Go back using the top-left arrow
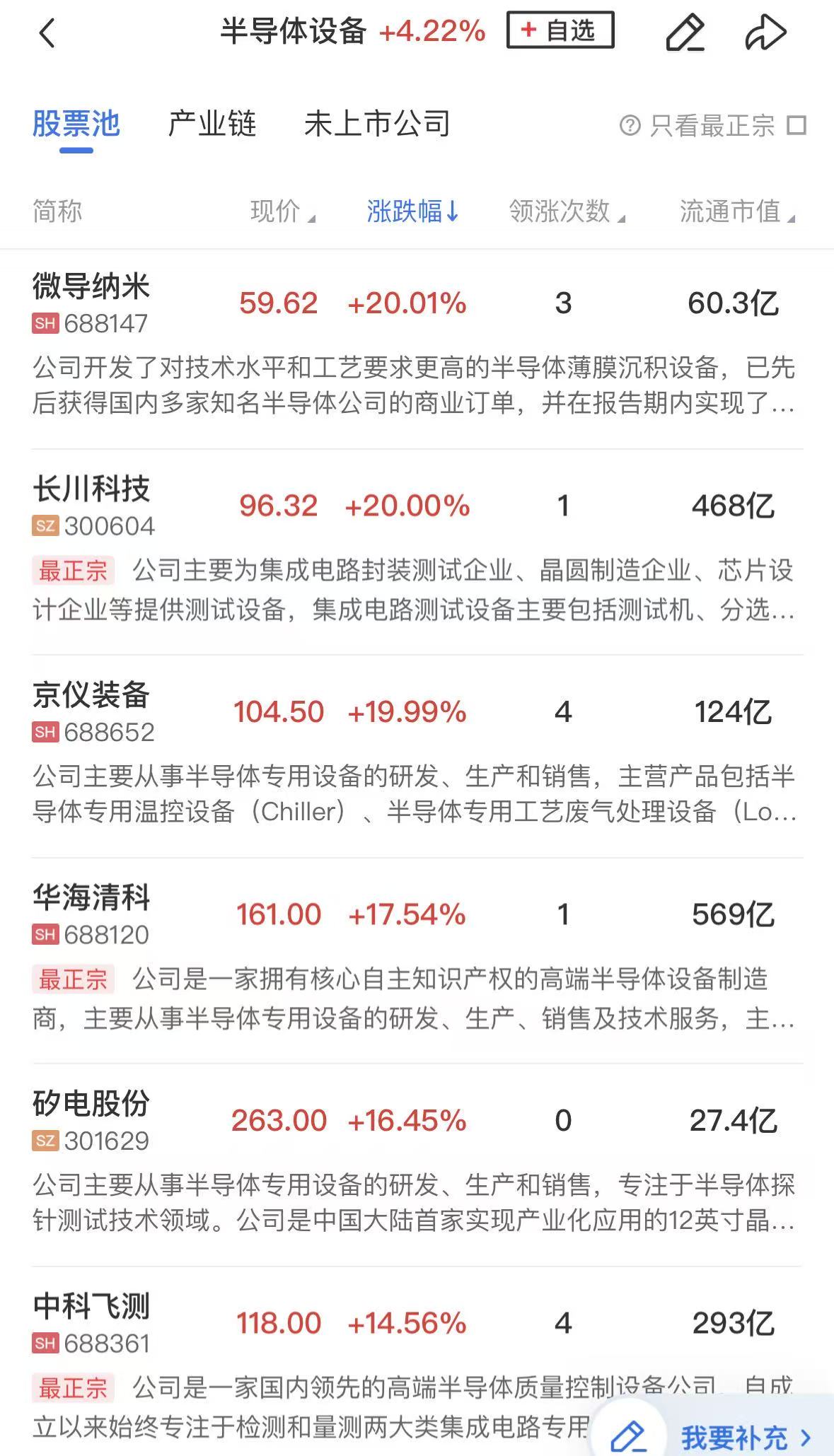834x1456 pixels. [x=47, y=33]
